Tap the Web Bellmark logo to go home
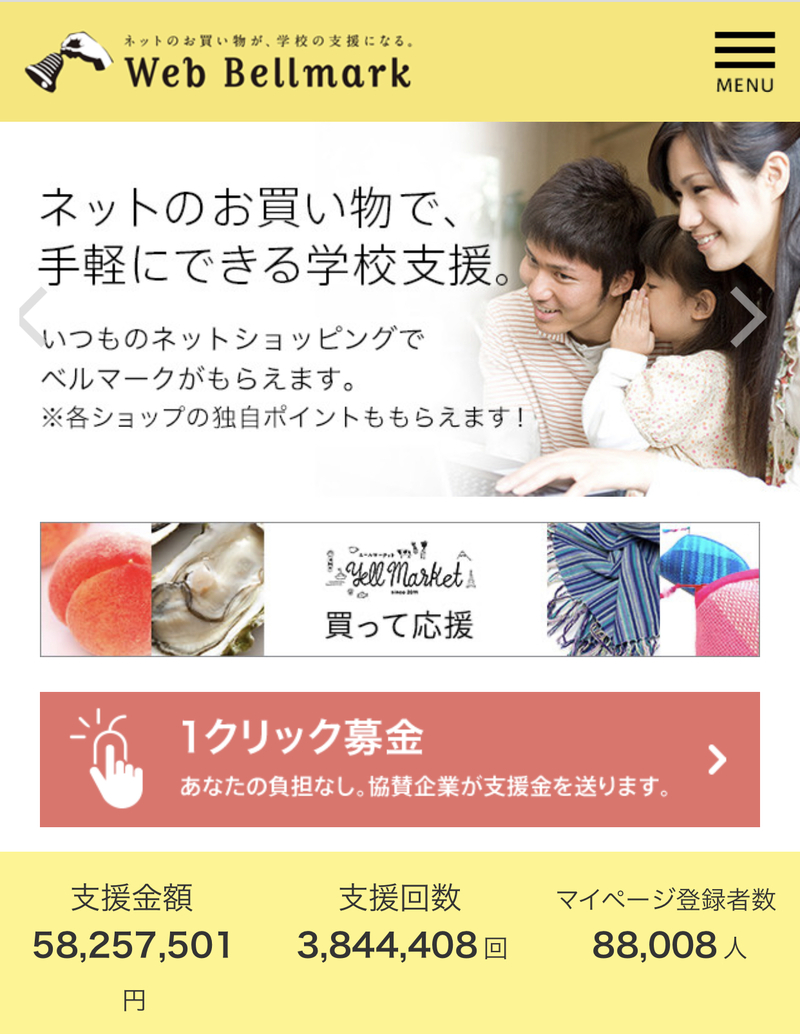This screenshot has height=1034, width=800. click(218, 62)
